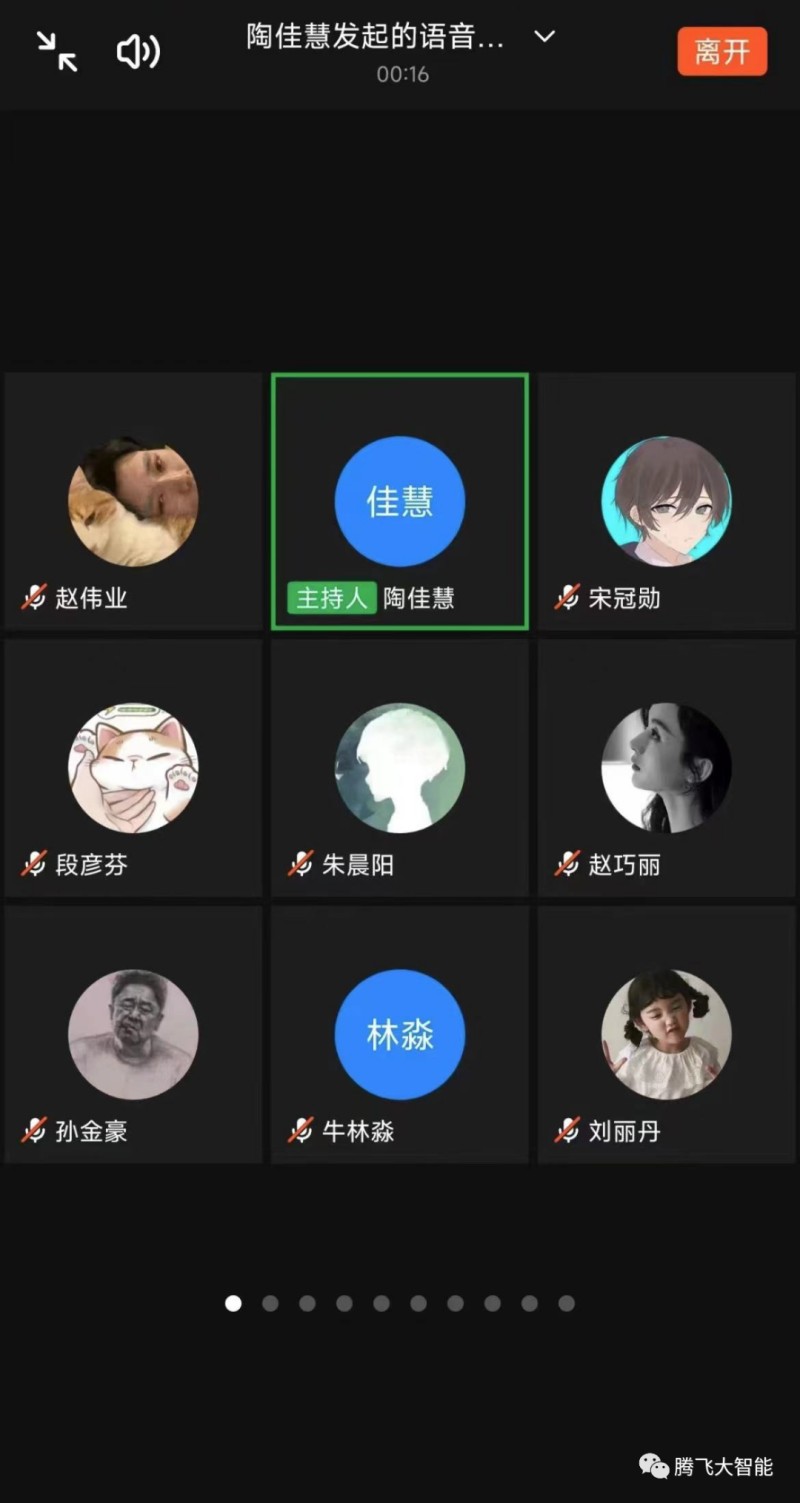This screenshot has height=1503, width=800.
Task: Select the 朱晨阳 participant tile
Action: click(x=400, y=768)
